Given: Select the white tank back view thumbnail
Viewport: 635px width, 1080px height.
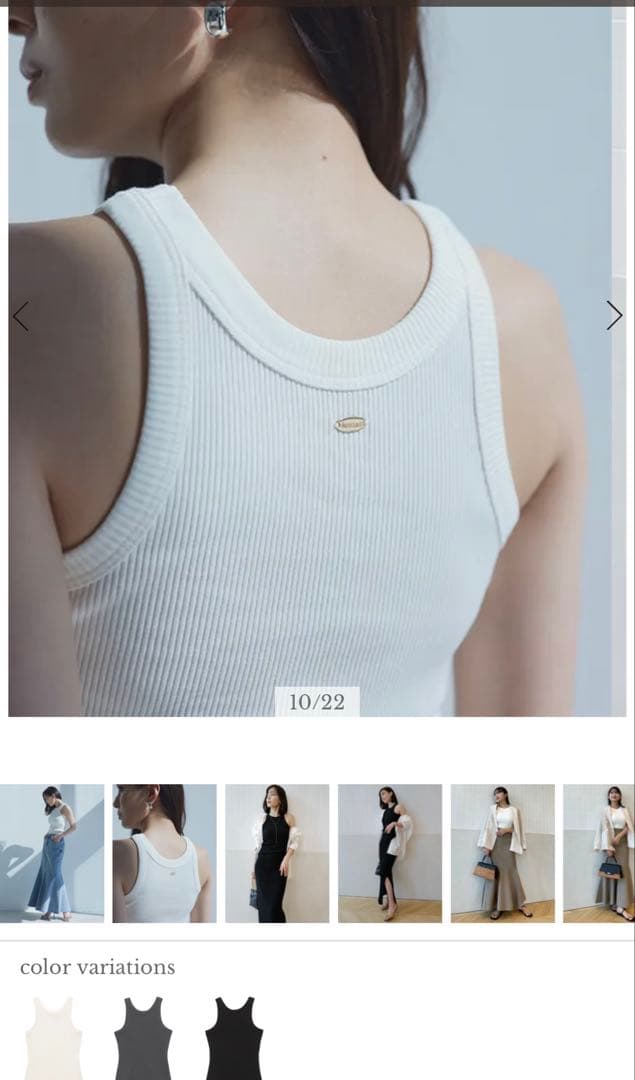Looking at the screenshot, I should point(164,853).
